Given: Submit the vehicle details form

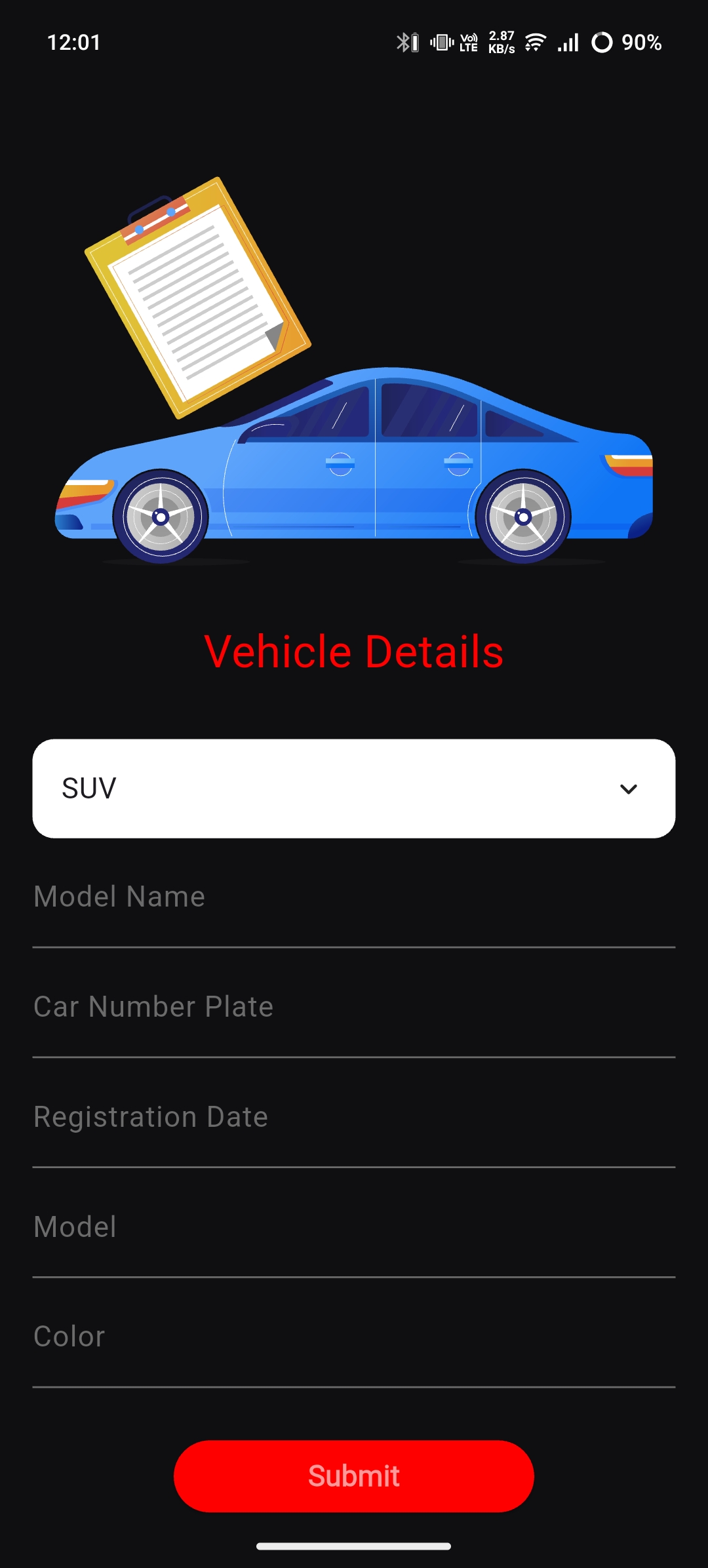Looking at the screenshot, I should pyautogui.click(x=354, y=1476).
